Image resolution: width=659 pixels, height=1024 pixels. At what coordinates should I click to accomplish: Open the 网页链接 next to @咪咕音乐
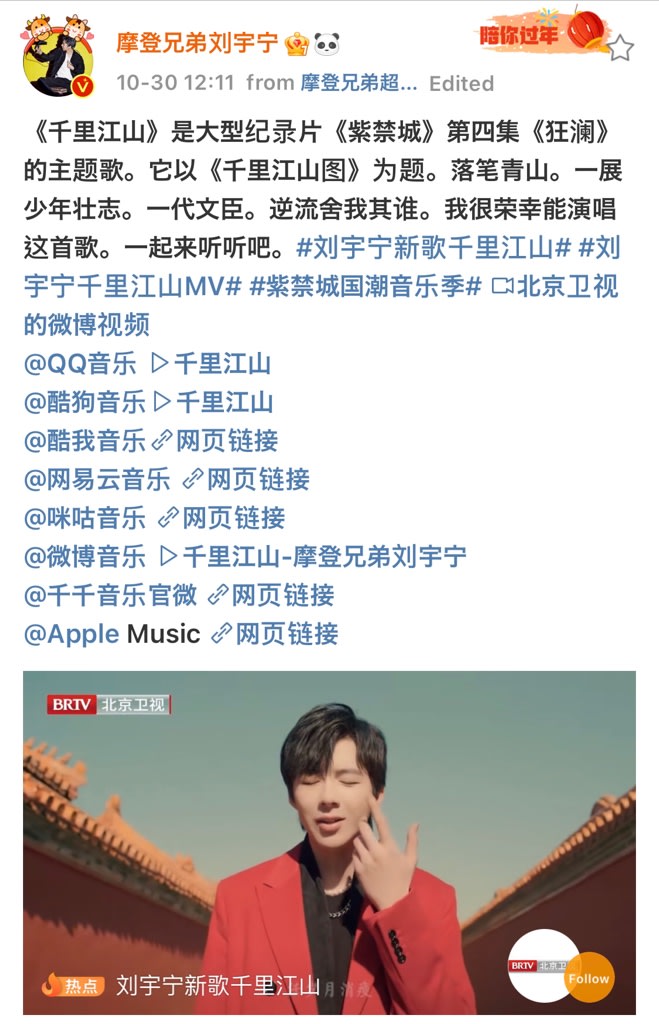coord(222,518)
